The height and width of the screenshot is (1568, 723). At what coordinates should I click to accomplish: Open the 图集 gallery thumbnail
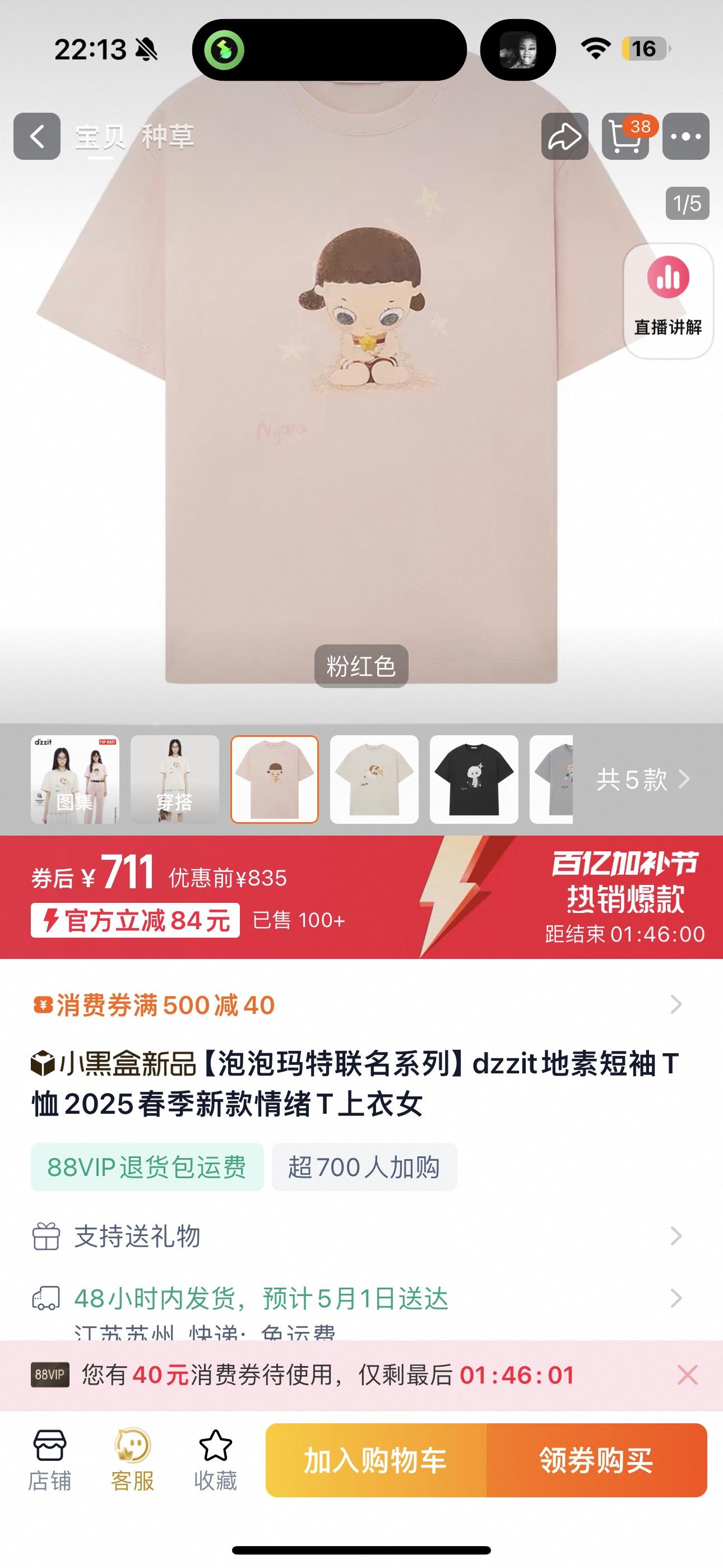(75, 779)
